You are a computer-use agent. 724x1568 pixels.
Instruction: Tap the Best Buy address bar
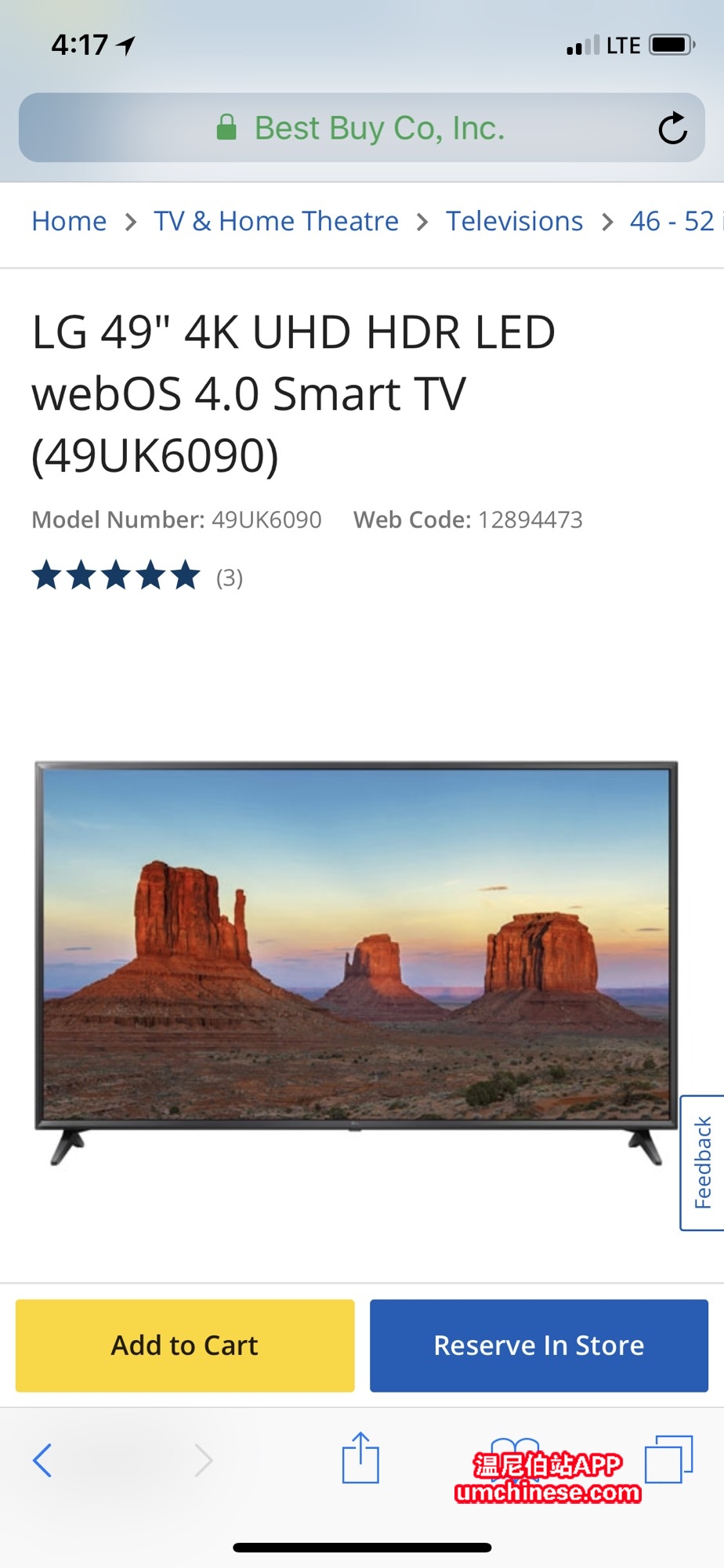point(360,129)
